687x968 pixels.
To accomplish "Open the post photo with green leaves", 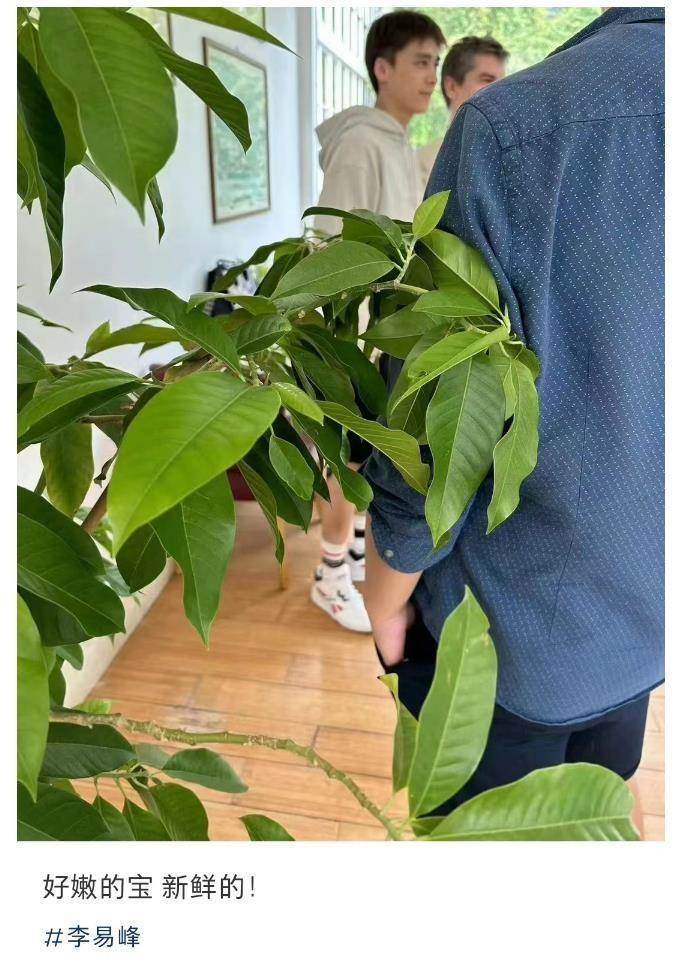I will pyautogui.click(x=340, y=423).
